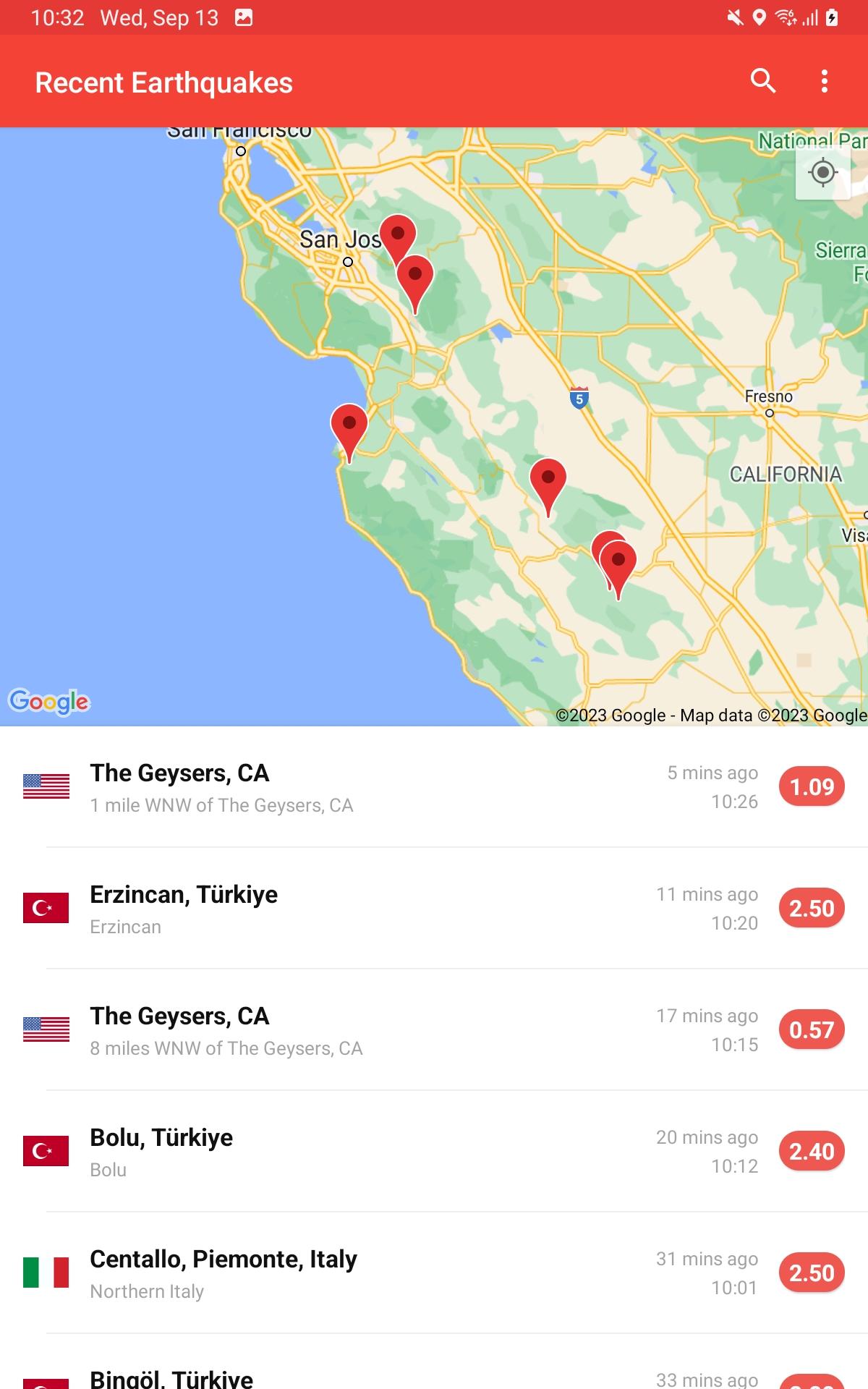
Task: Open the 0.57 magnitude Geysers earthquake
Action: tap(434, 1030)
